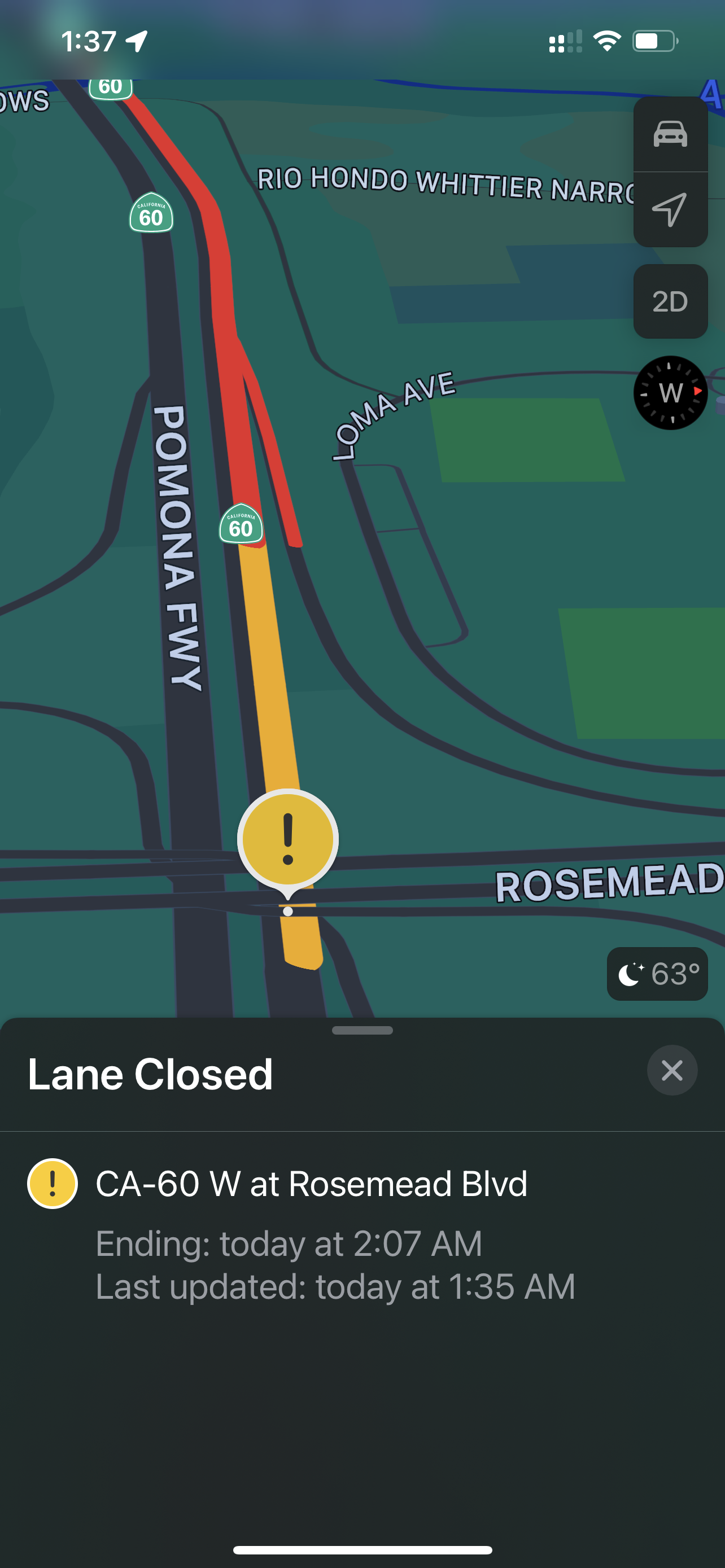Open the 63° weather widget
The image size is (725, 1568).
pyautogui.click(x=657, y=974)
